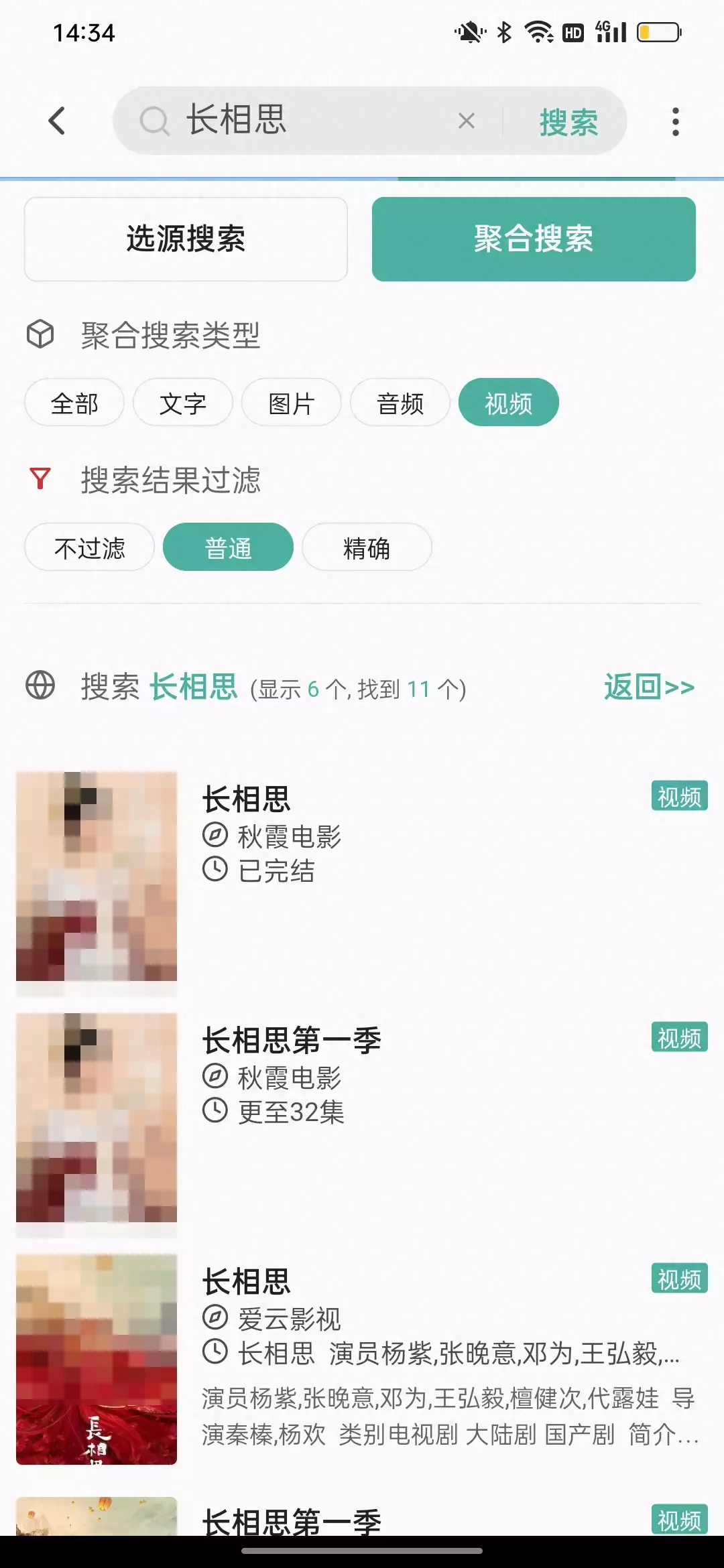
Task: Select the 音频 search type chip
Action: (400, 403)
